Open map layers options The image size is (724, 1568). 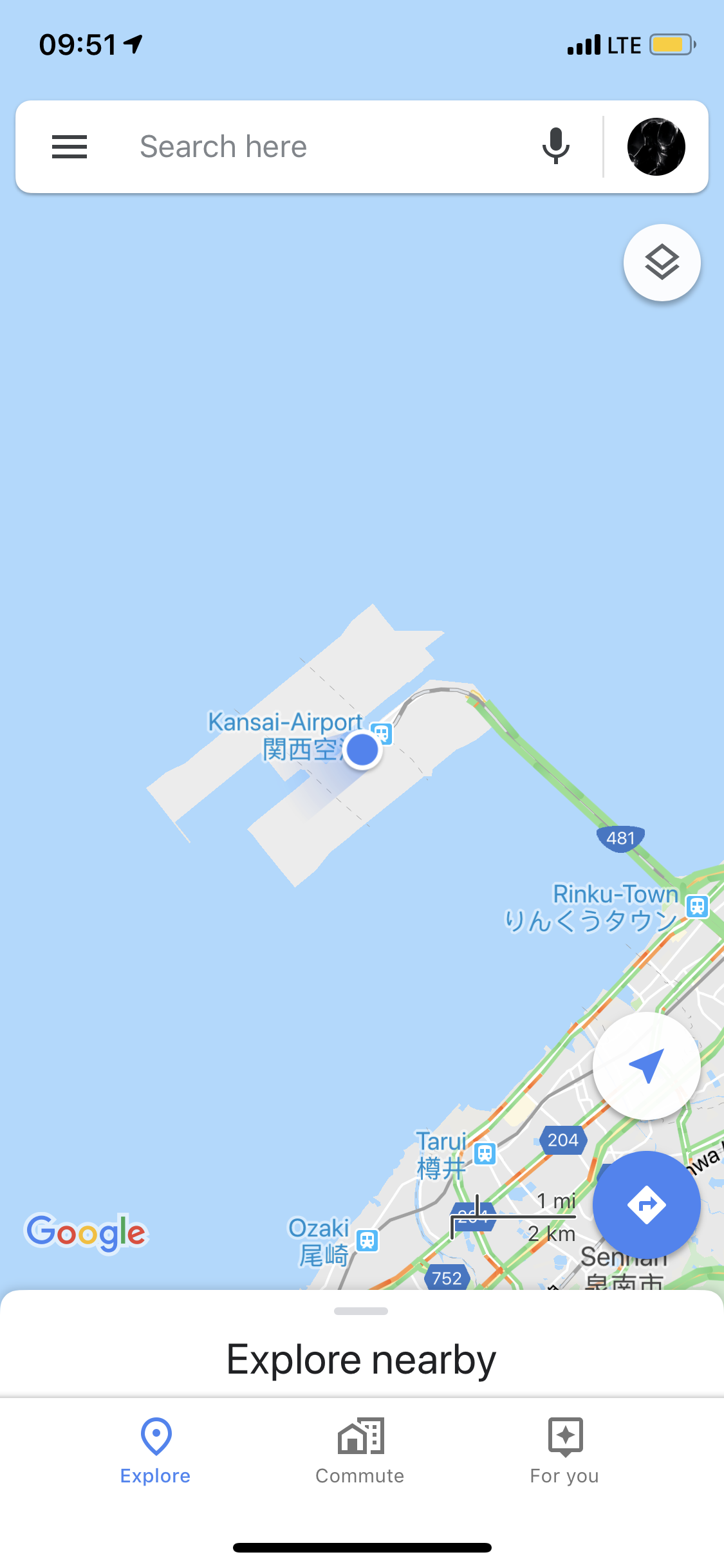(x=662, y=263)
